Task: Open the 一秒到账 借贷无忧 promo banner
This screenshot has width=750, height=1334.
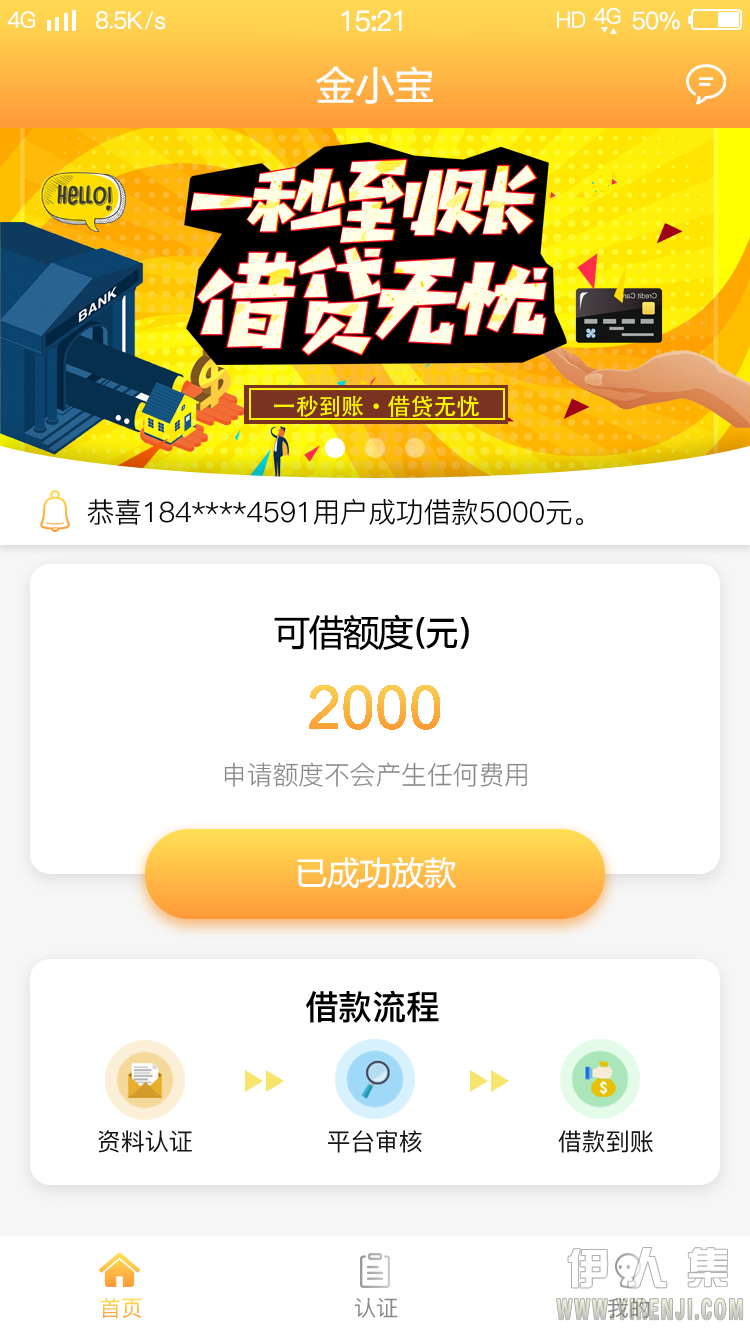Action: pos(375,302)
